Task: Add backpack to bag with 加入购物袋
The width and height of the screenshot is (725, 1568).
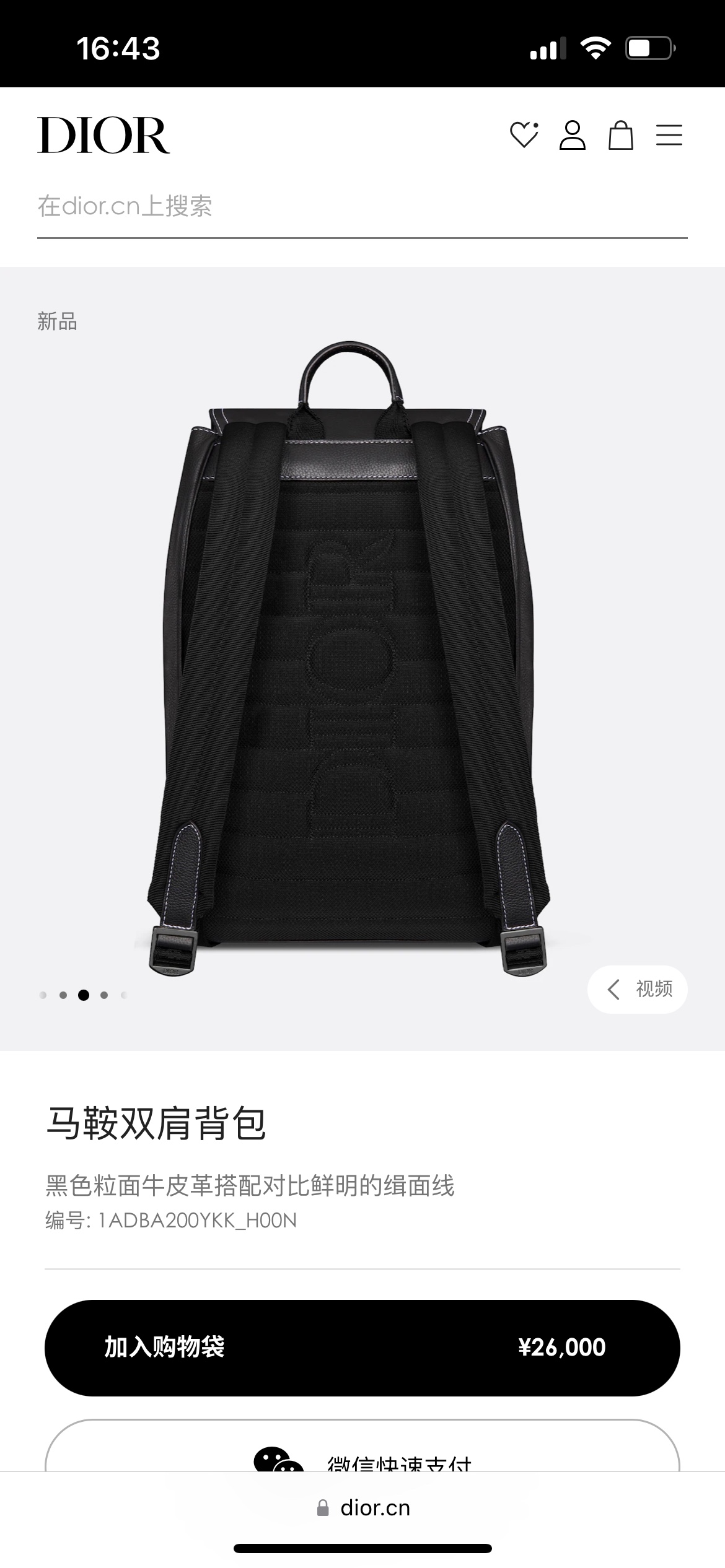Action: [362, 1348]
